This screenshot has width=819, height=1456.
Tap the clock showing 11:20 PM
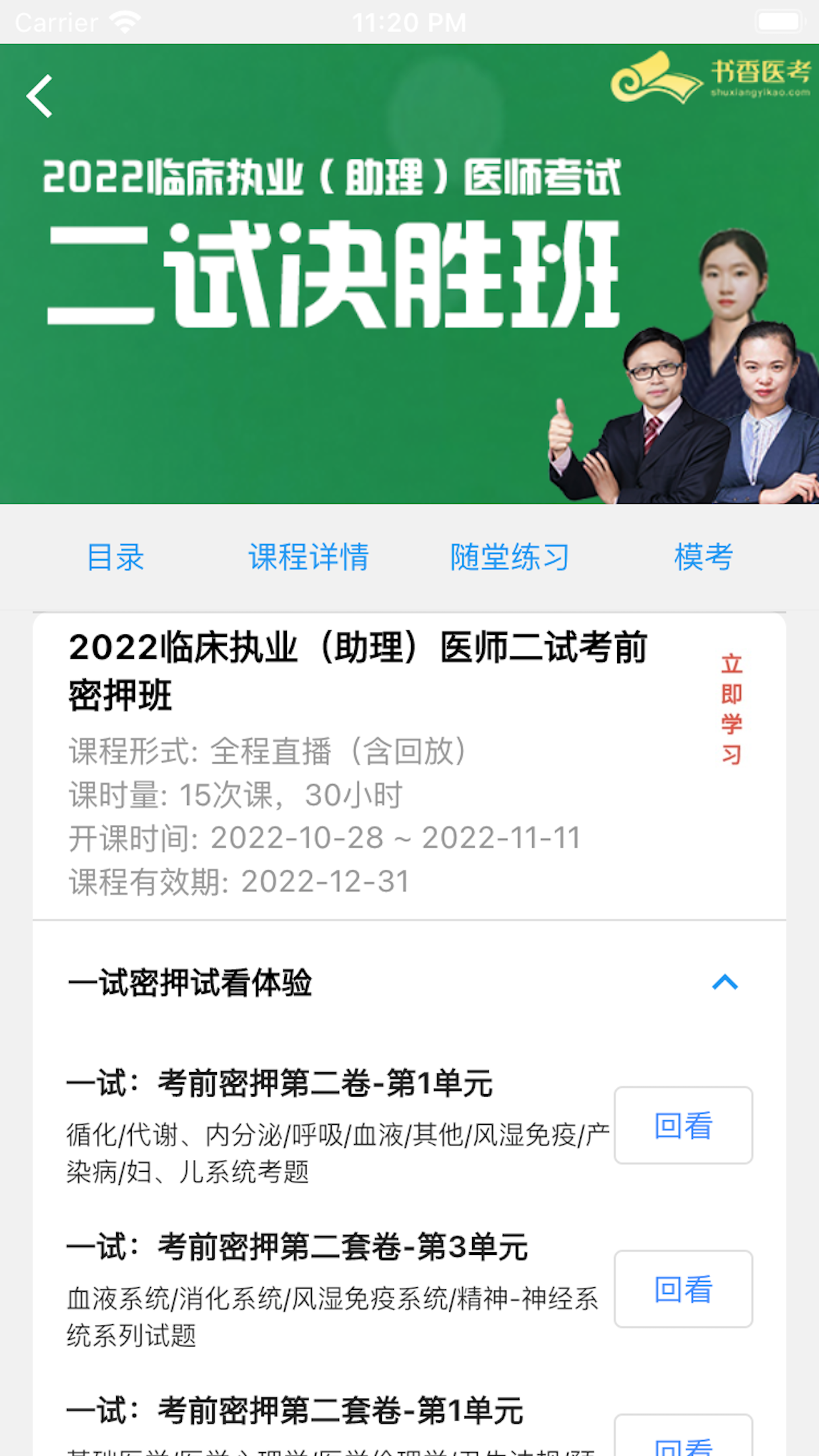coord(409,21)
